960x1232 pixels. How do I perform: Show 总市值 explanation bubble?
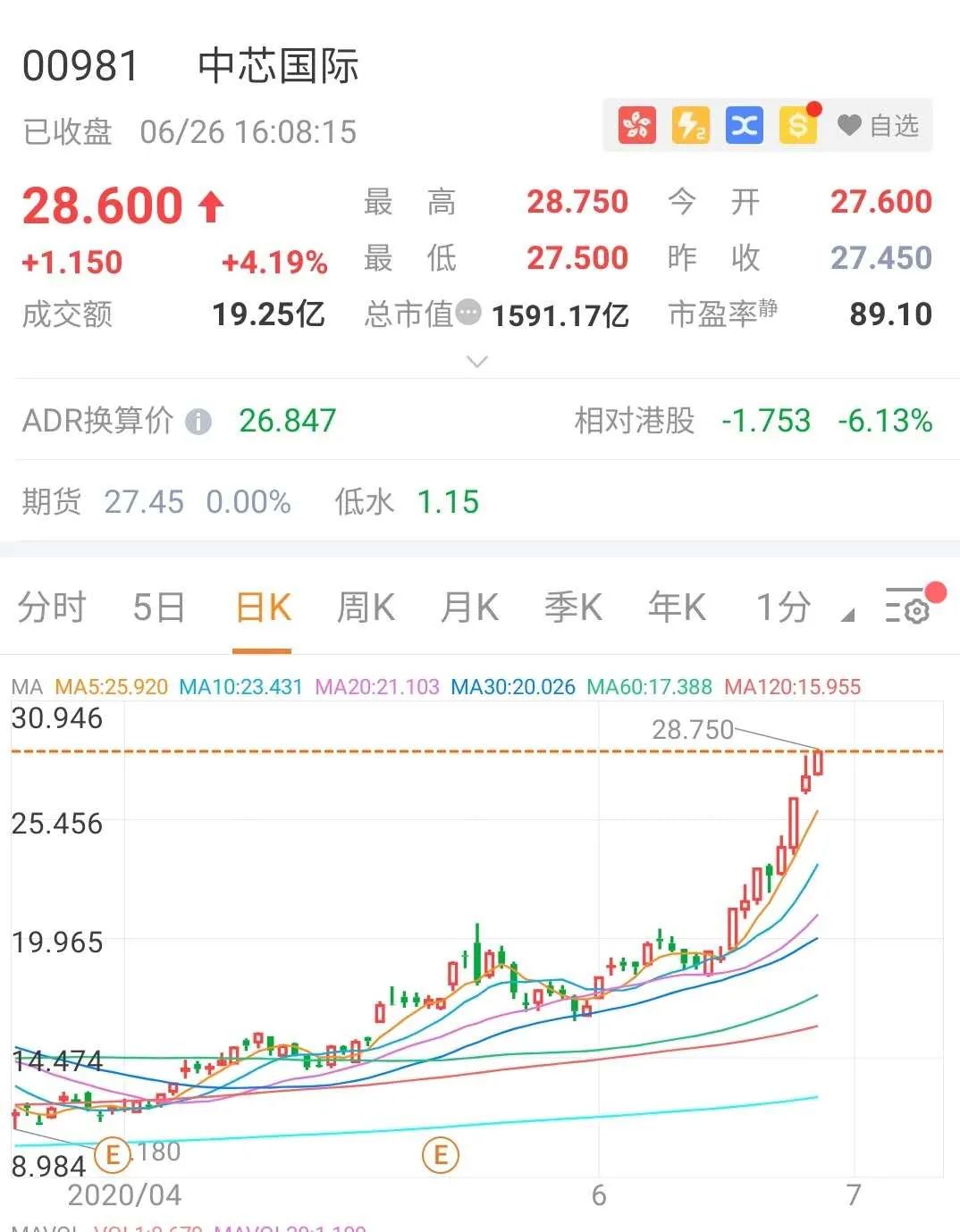click(468, 312)
